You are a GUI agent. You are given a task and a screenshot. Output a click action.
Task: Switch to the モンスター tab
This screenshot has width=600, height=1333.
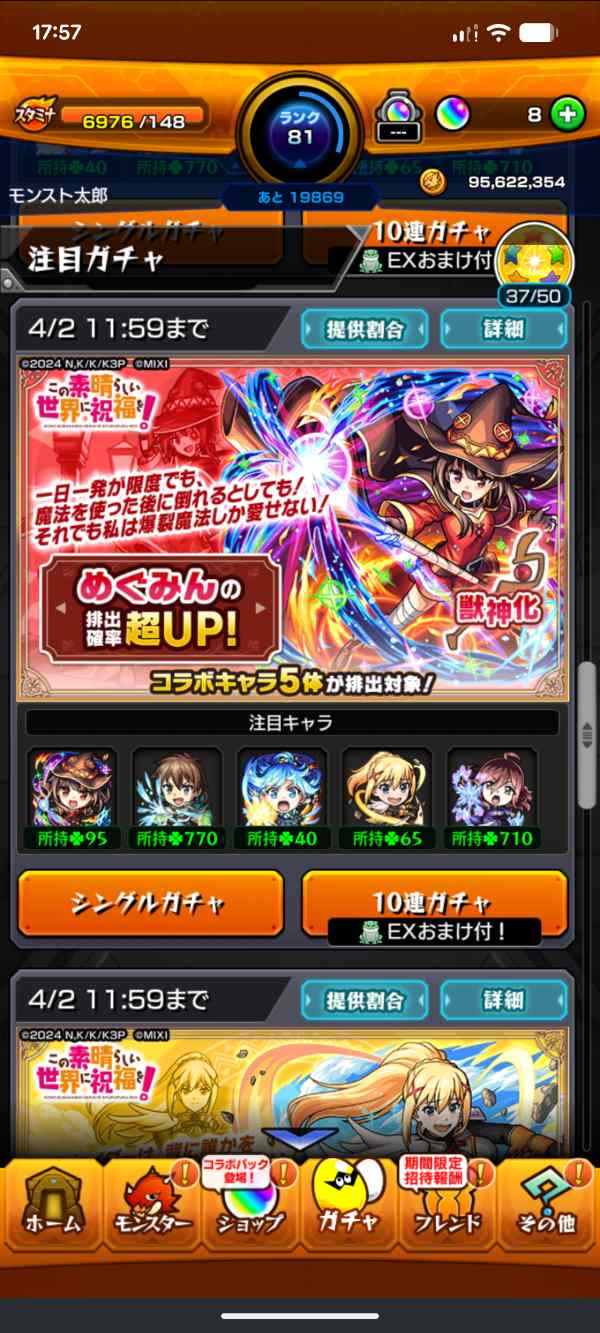coord(150,1204)
